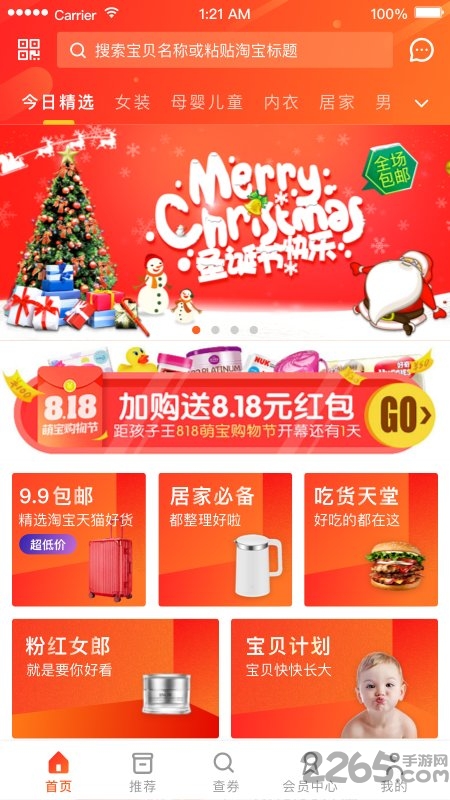Open the 9.9包邮 deals card

tap(79, 539)
